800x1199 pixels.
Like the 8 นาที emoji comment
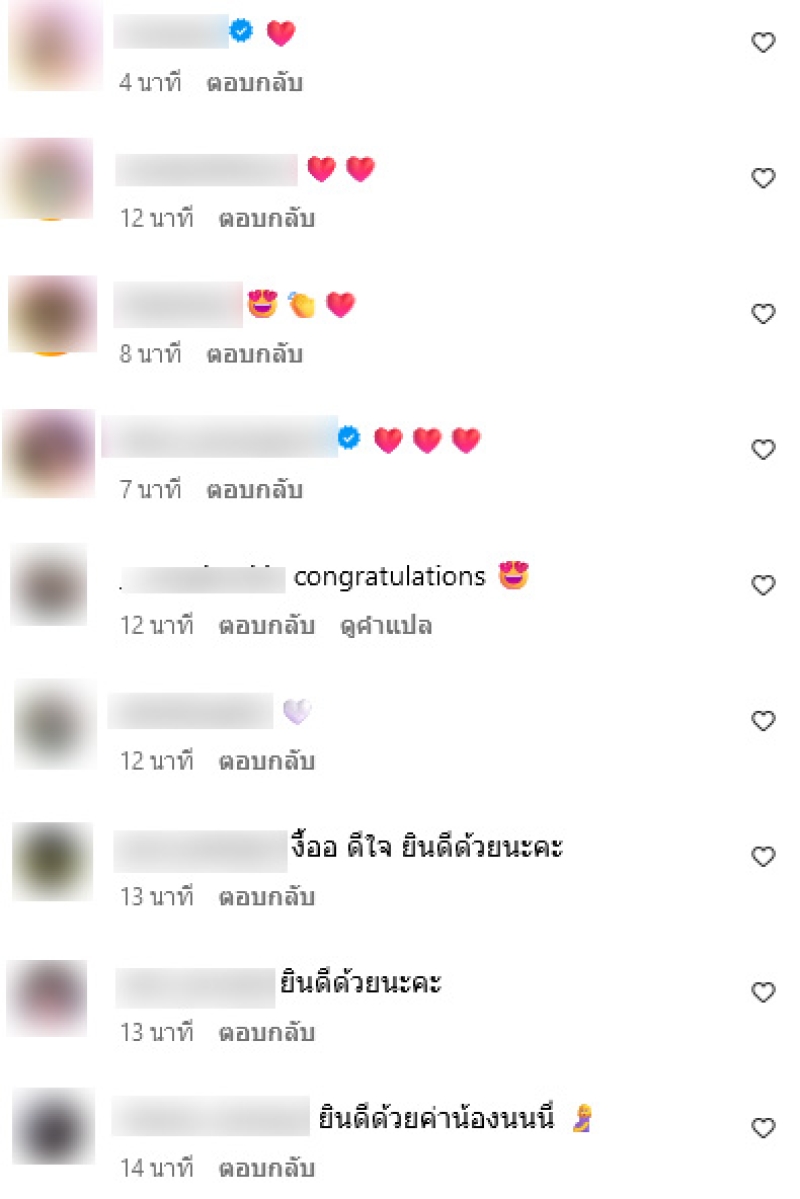coord(763,314)
